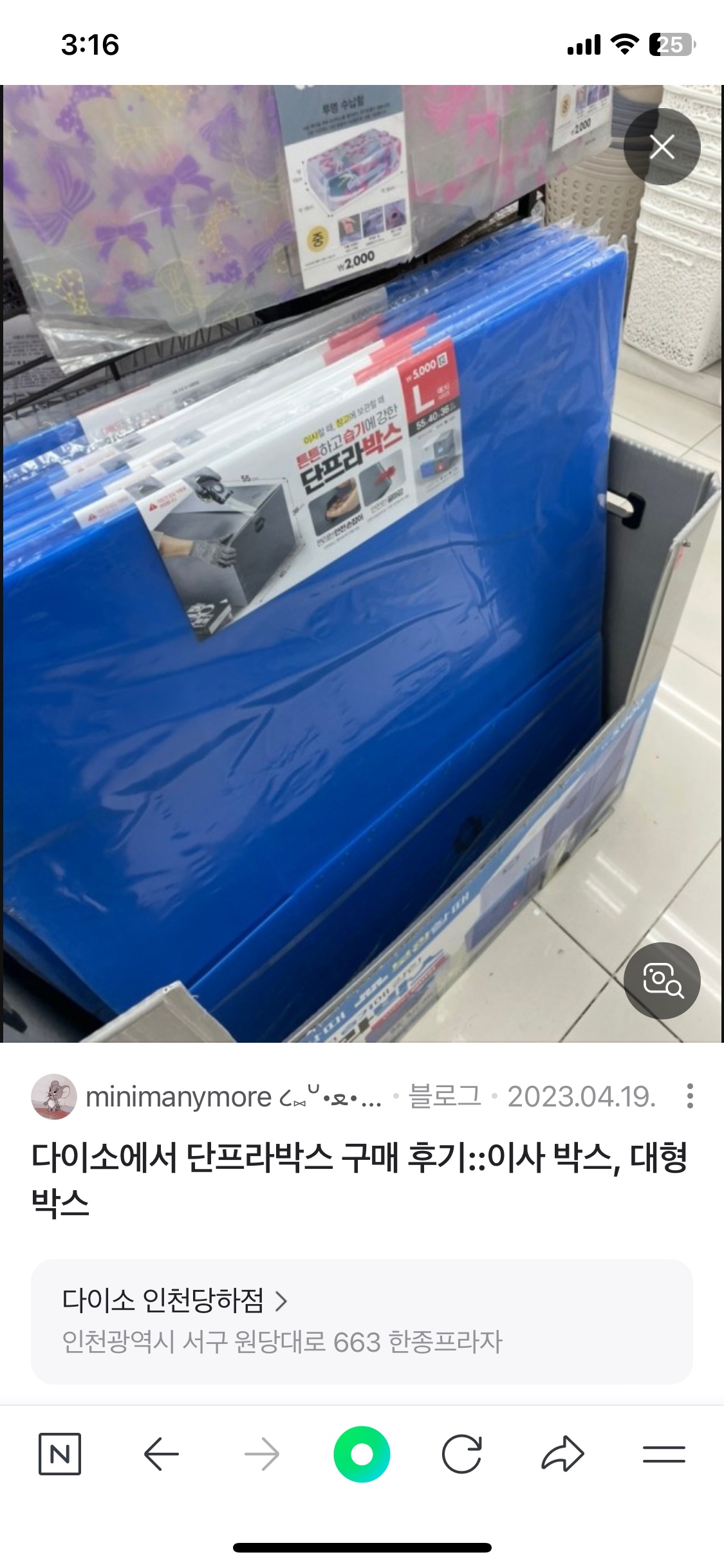Viewport: 724px width, 1568px height.
Task: Open the 다이소 인천당하점 location card
Action: click(x=362, y=1321)
